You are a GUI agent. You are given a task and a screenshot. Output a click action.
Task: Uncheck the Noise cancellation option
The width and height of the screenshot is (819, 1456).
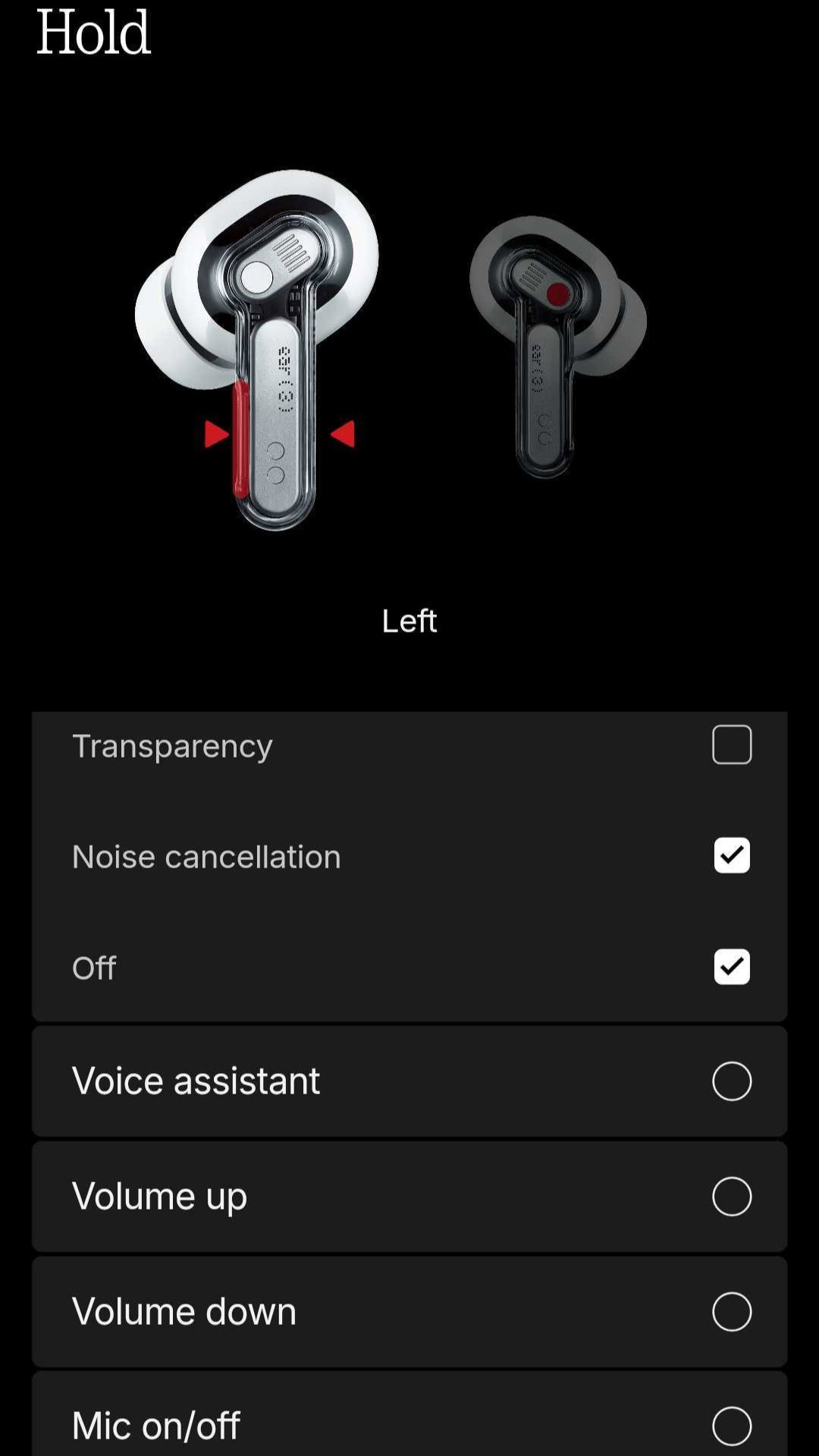point(731,855)
